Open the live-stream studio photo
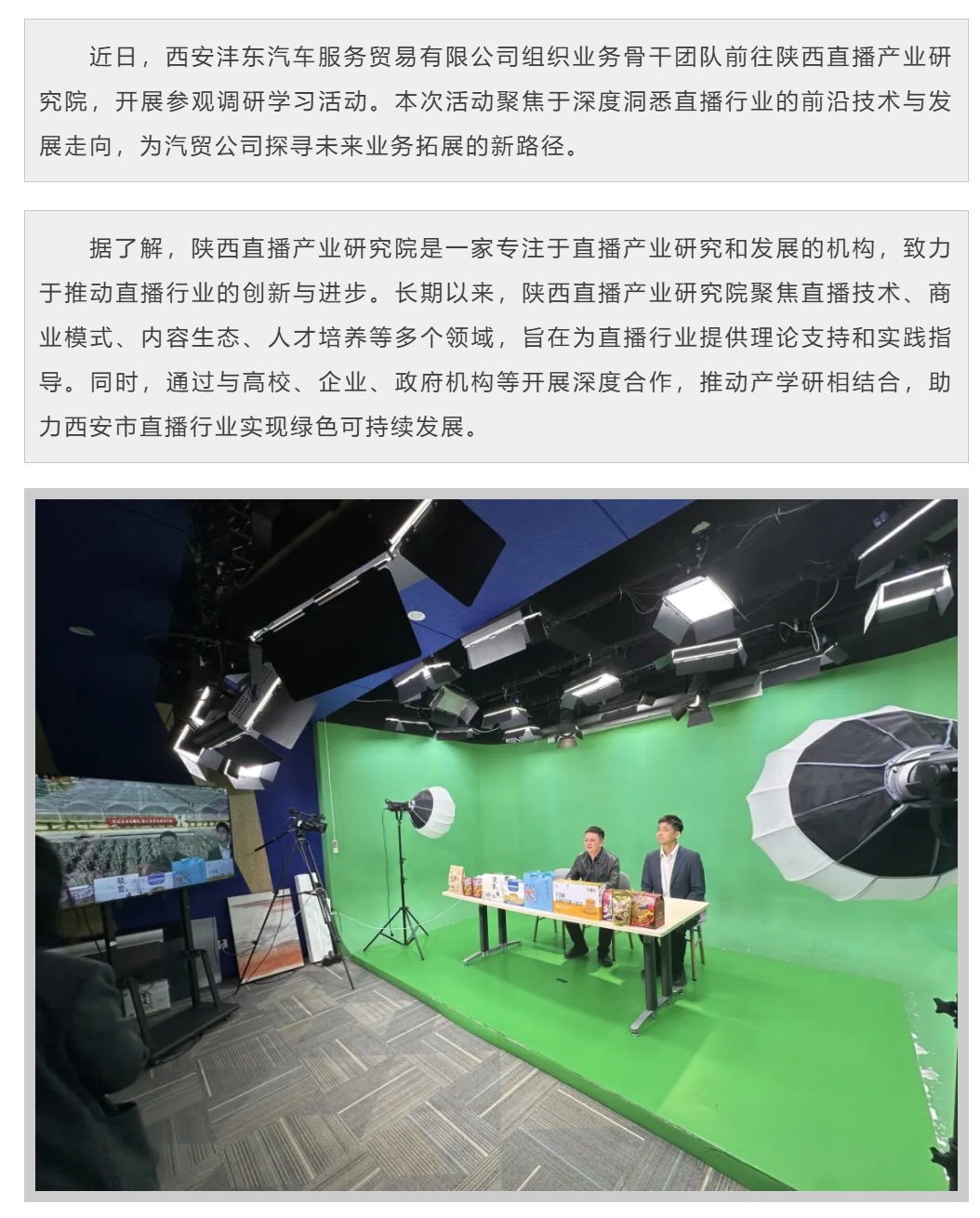This screenshot has height=1218, width=980. coord(496,844)
